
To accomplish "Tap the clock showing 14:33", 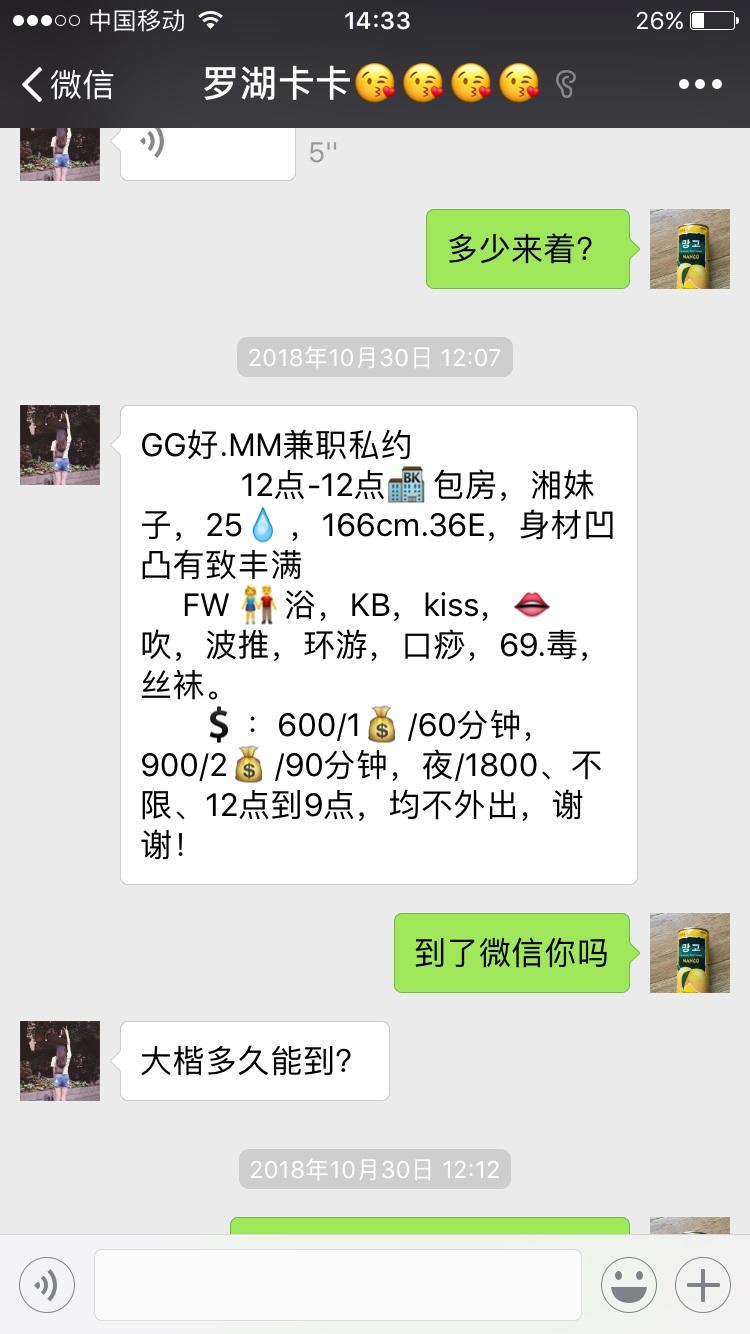I will click(375, 18).
